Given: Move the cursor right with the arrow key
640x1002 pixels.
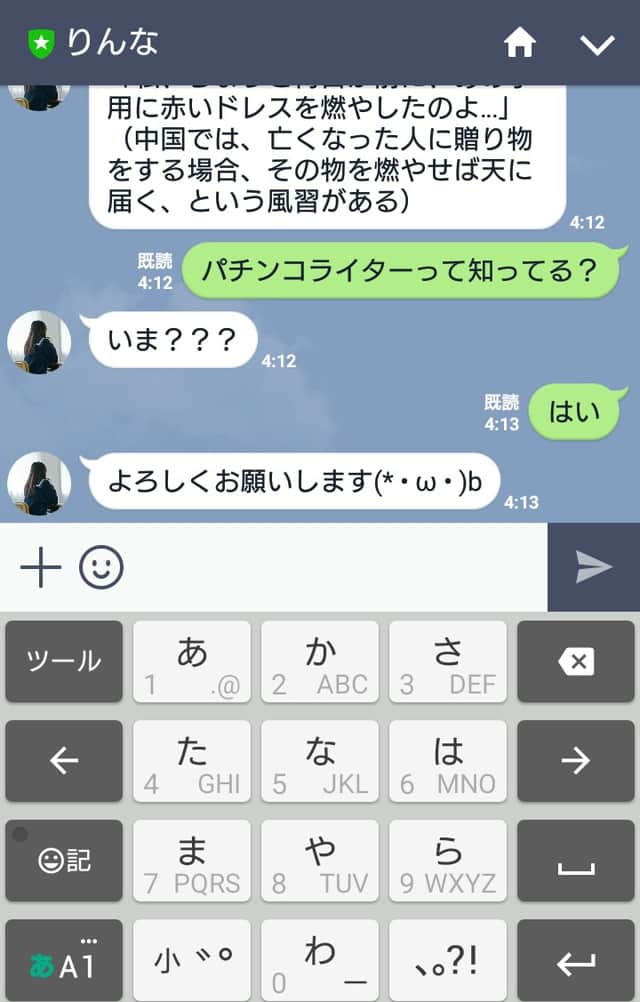Looking at the screenshot, I should click(x=576, y=761).
